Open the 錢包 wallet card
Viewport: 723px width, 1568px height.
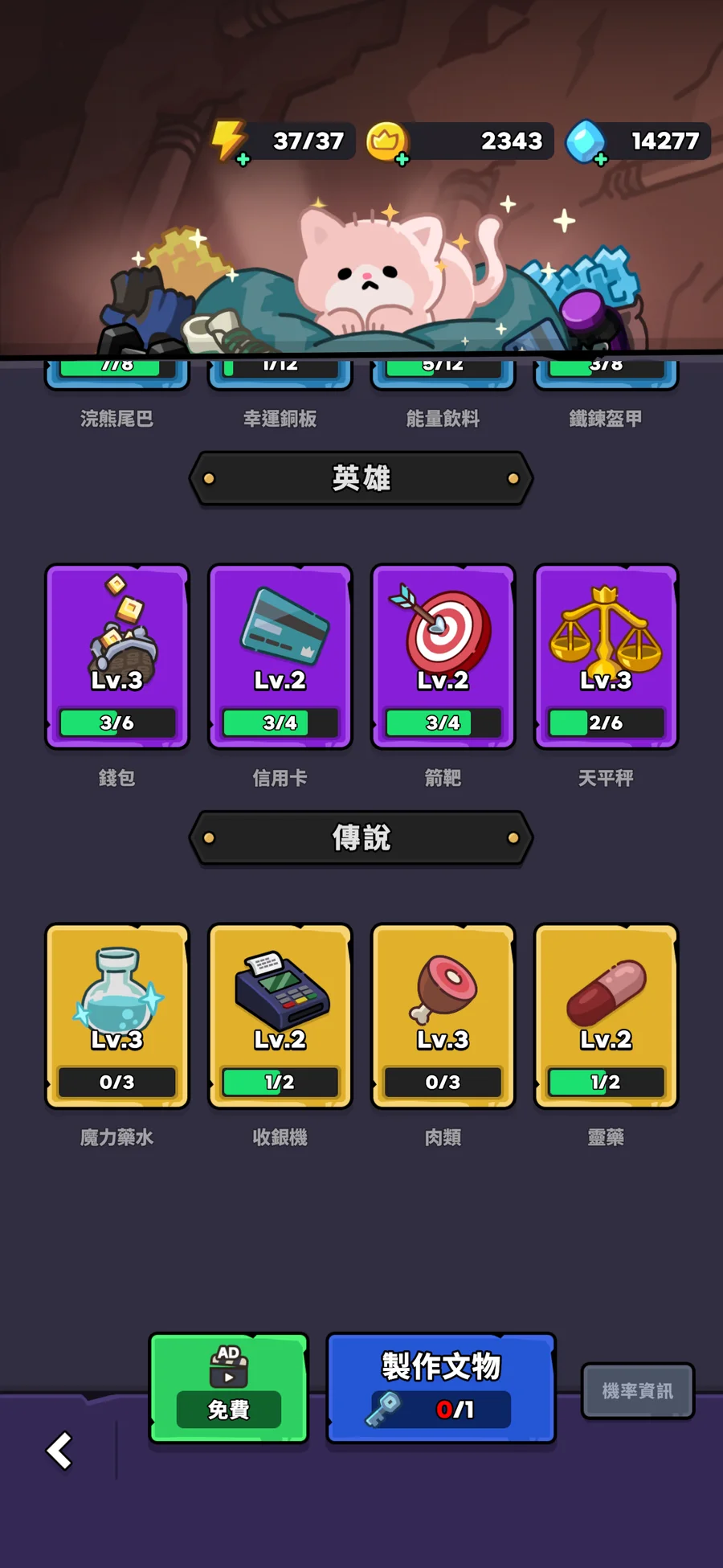click(x=117, y=656)
